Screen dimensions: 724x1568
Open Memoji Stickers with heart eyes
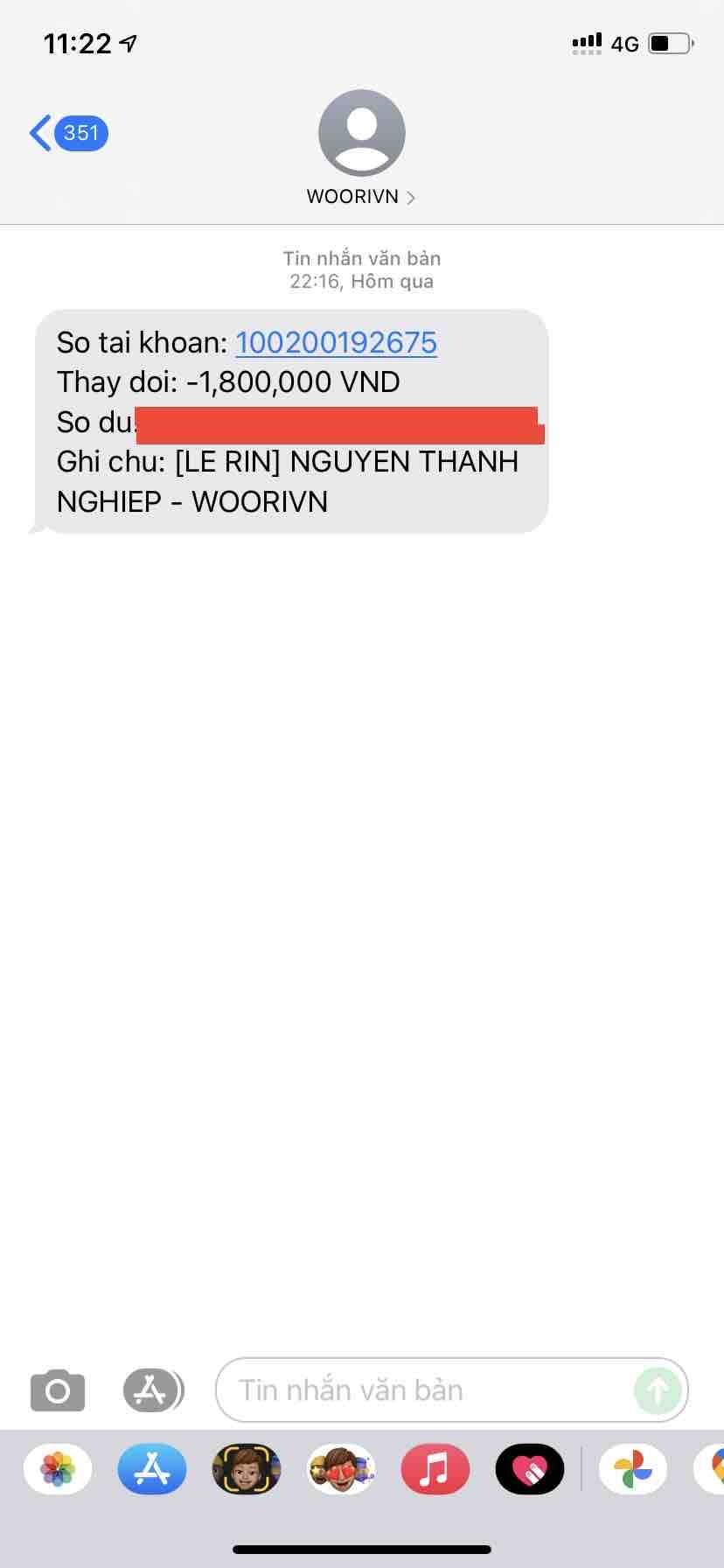coord(341,1468)
